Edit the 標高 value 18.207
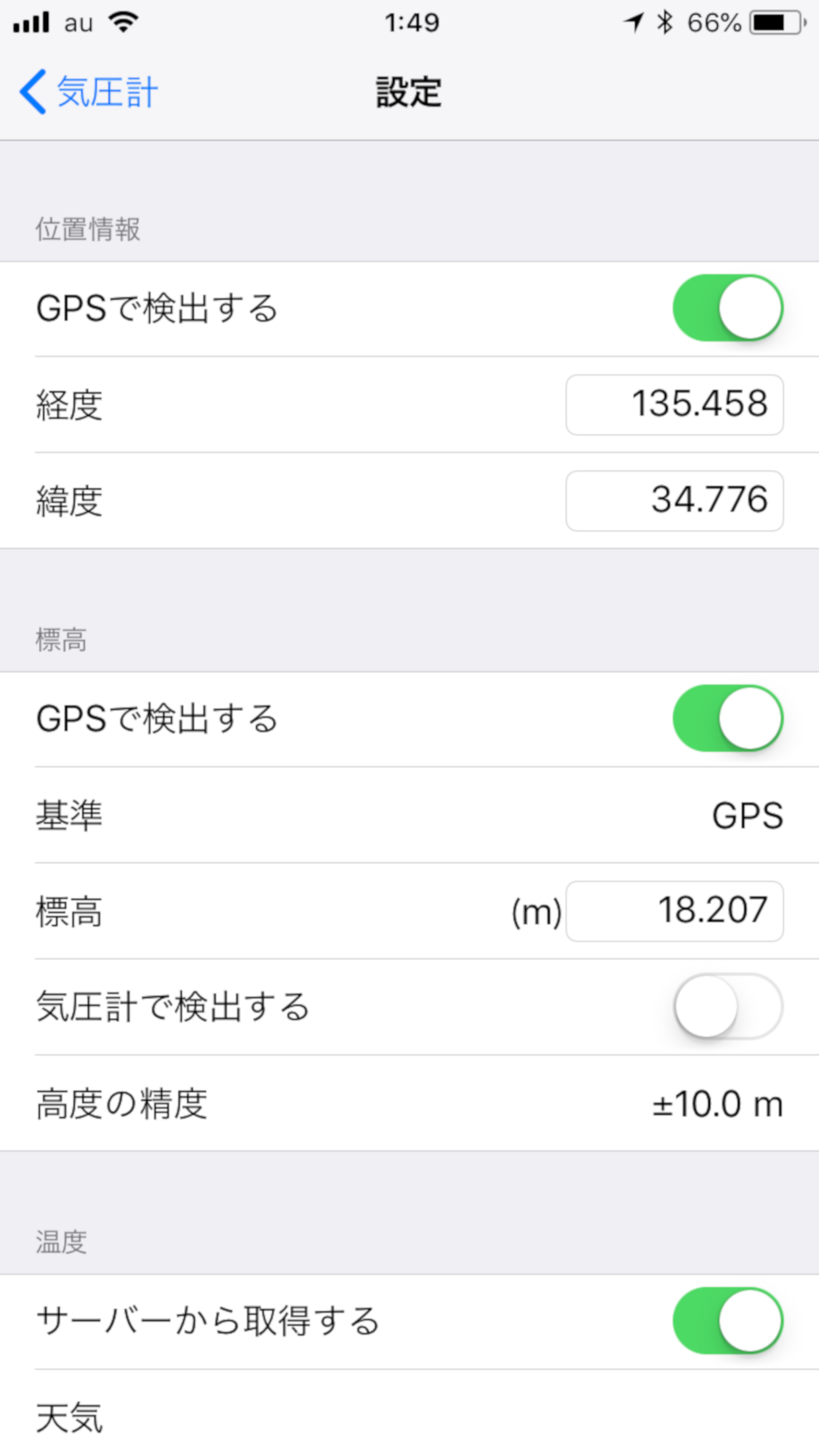819x1456 pixels. pos(673,911)
